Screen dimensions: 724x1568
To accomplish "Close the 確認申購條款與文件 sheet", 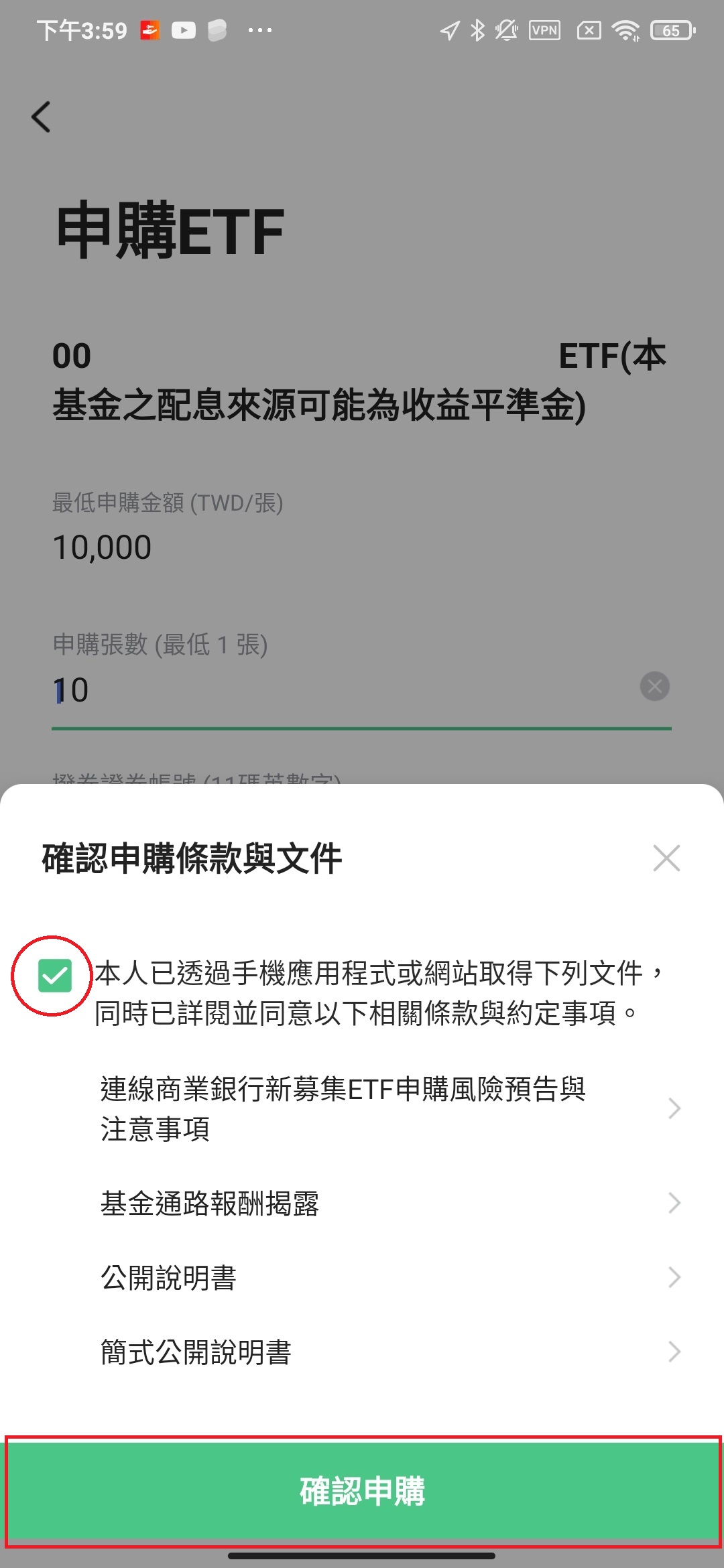I will 666,858.
